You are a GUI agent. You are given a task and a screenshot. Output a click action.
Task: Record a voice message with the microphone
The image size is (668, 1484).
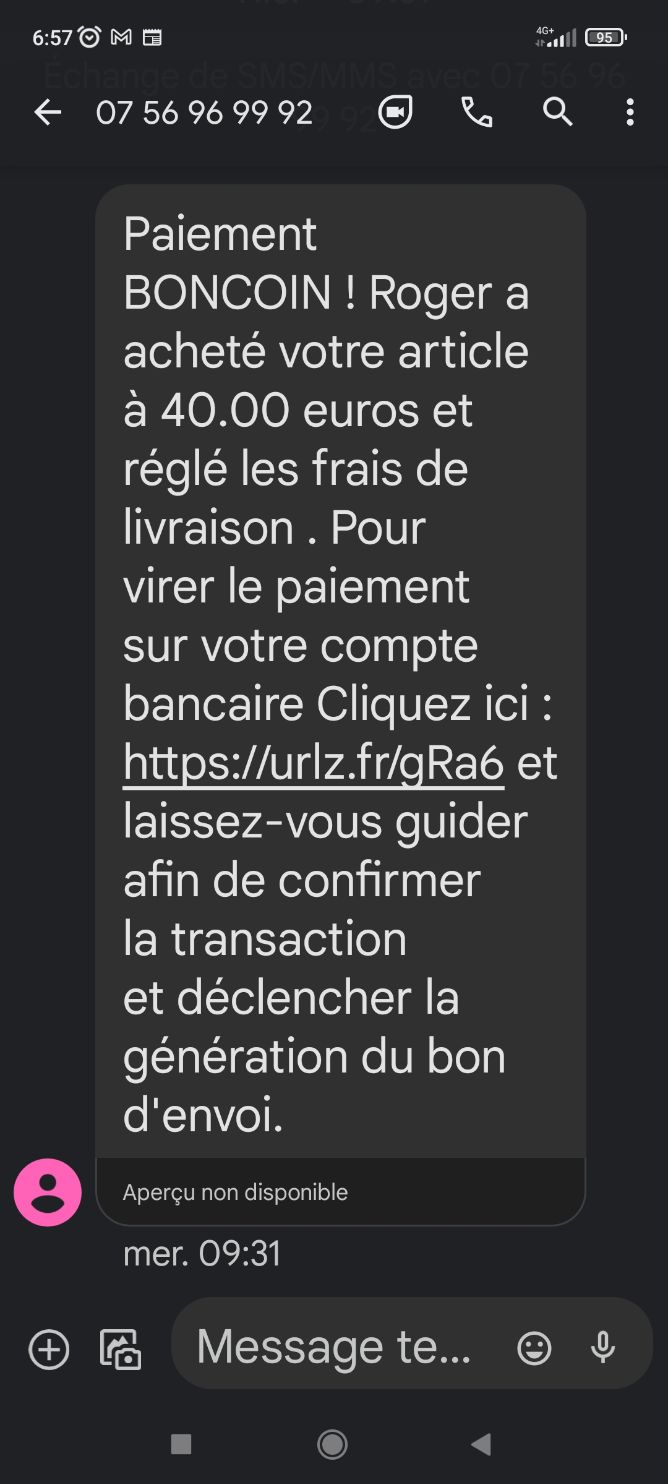tap(603, 1348)
